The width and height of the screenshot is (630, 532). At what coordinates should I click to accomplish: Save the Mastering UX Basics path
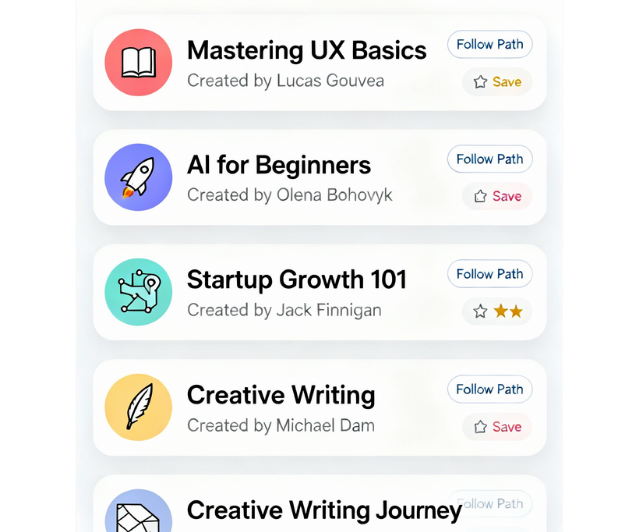tap(497, 82)
